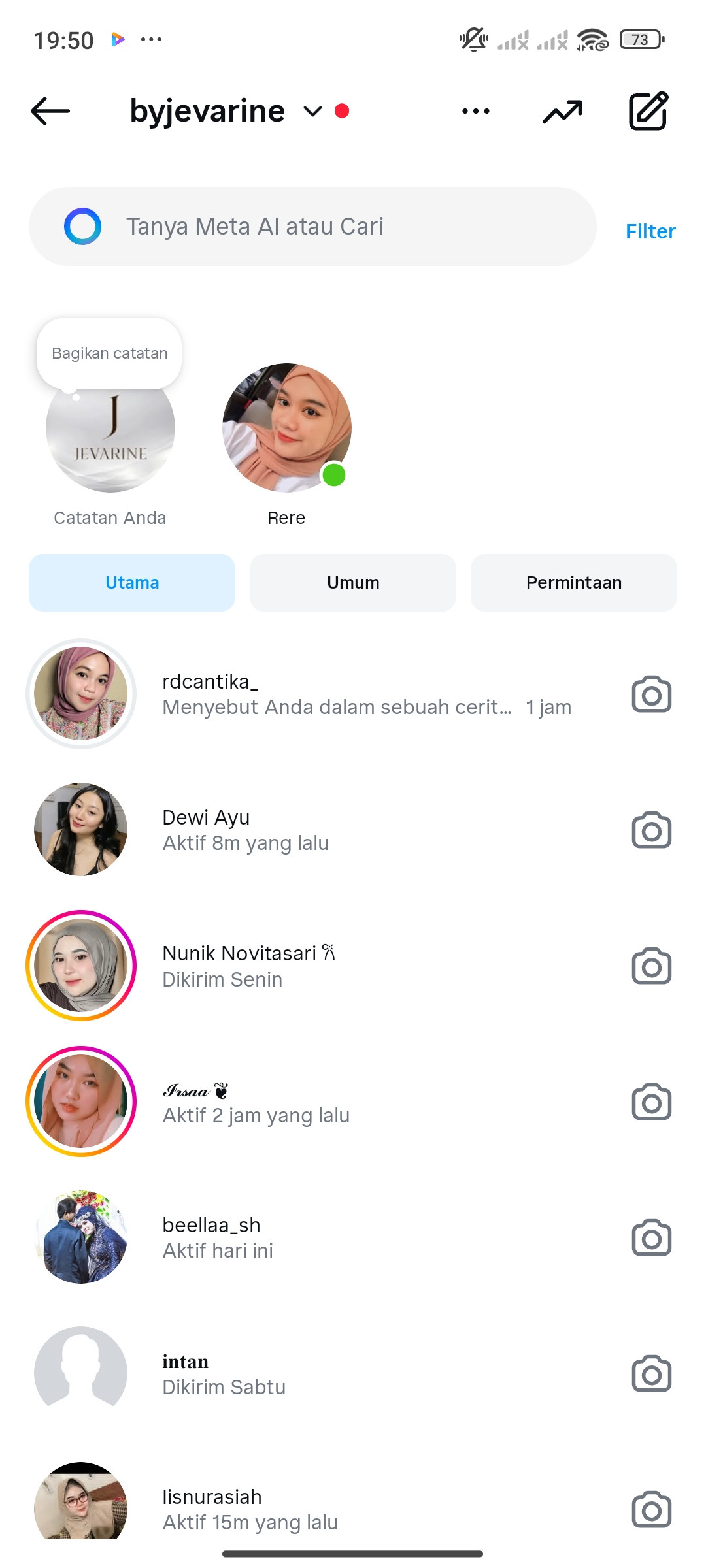
Task: Open the trending insights arrow icon
Action: point(562,112)
